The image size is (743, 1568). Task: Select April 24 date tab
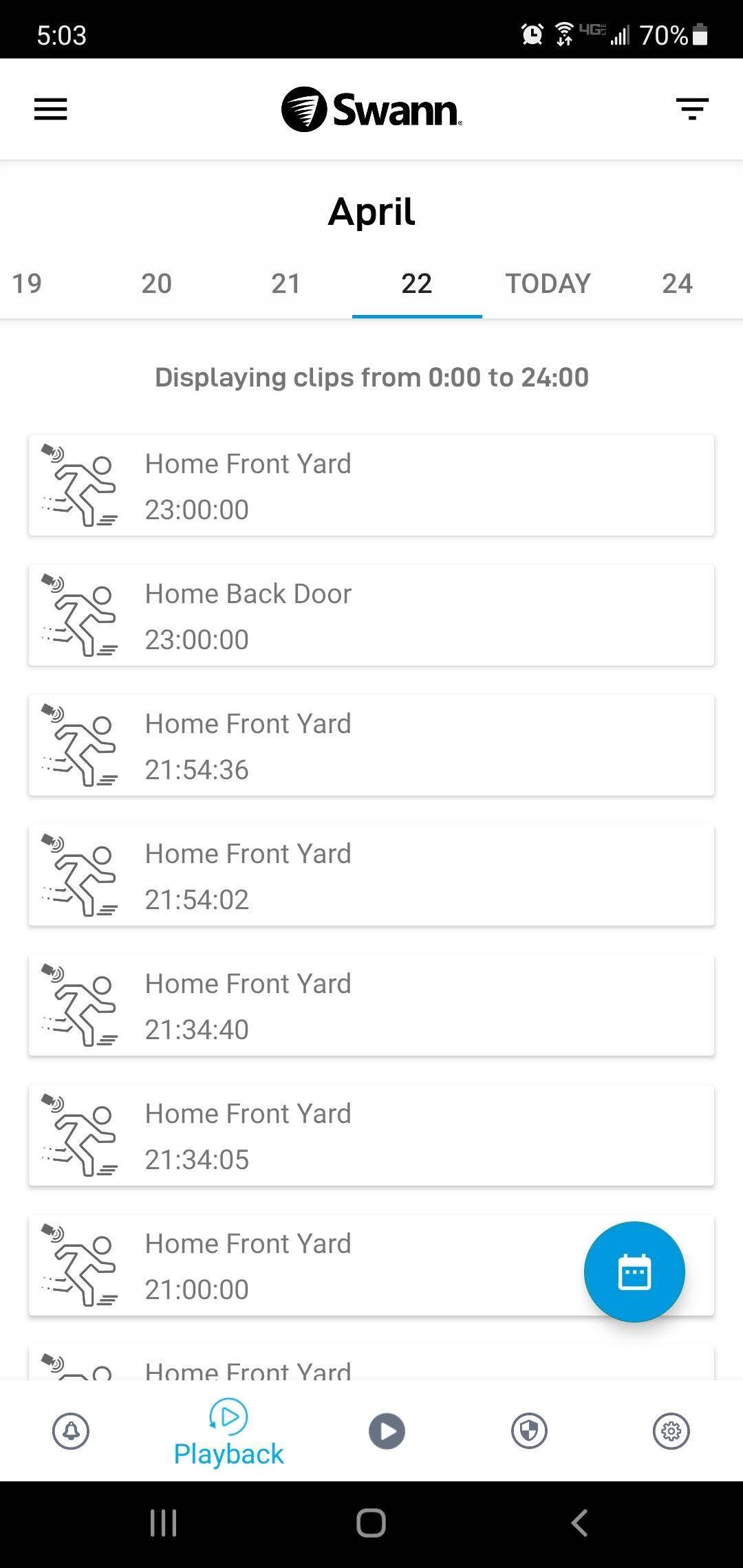[677, 283]
